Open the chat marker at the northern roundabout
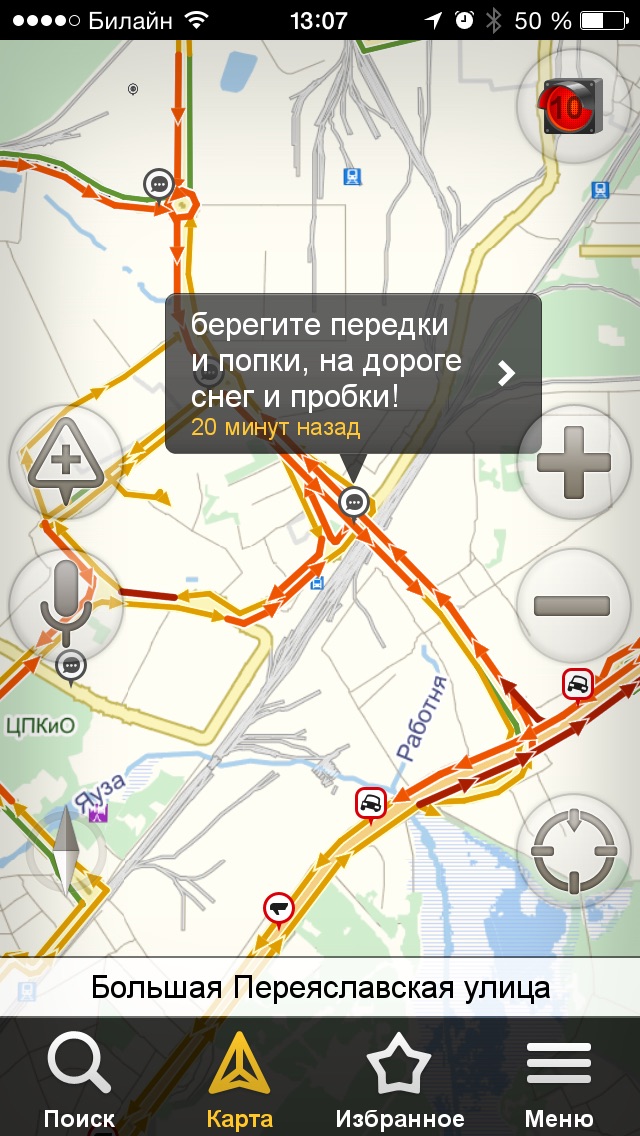The image size is (640, 1136). click(159, 185)
